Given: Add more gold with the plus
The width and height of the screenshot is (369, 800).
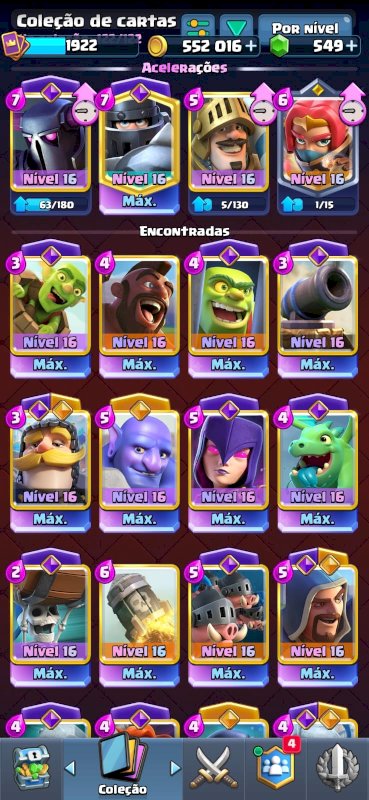Looking at the screenshot, I should tap(251, 46).
